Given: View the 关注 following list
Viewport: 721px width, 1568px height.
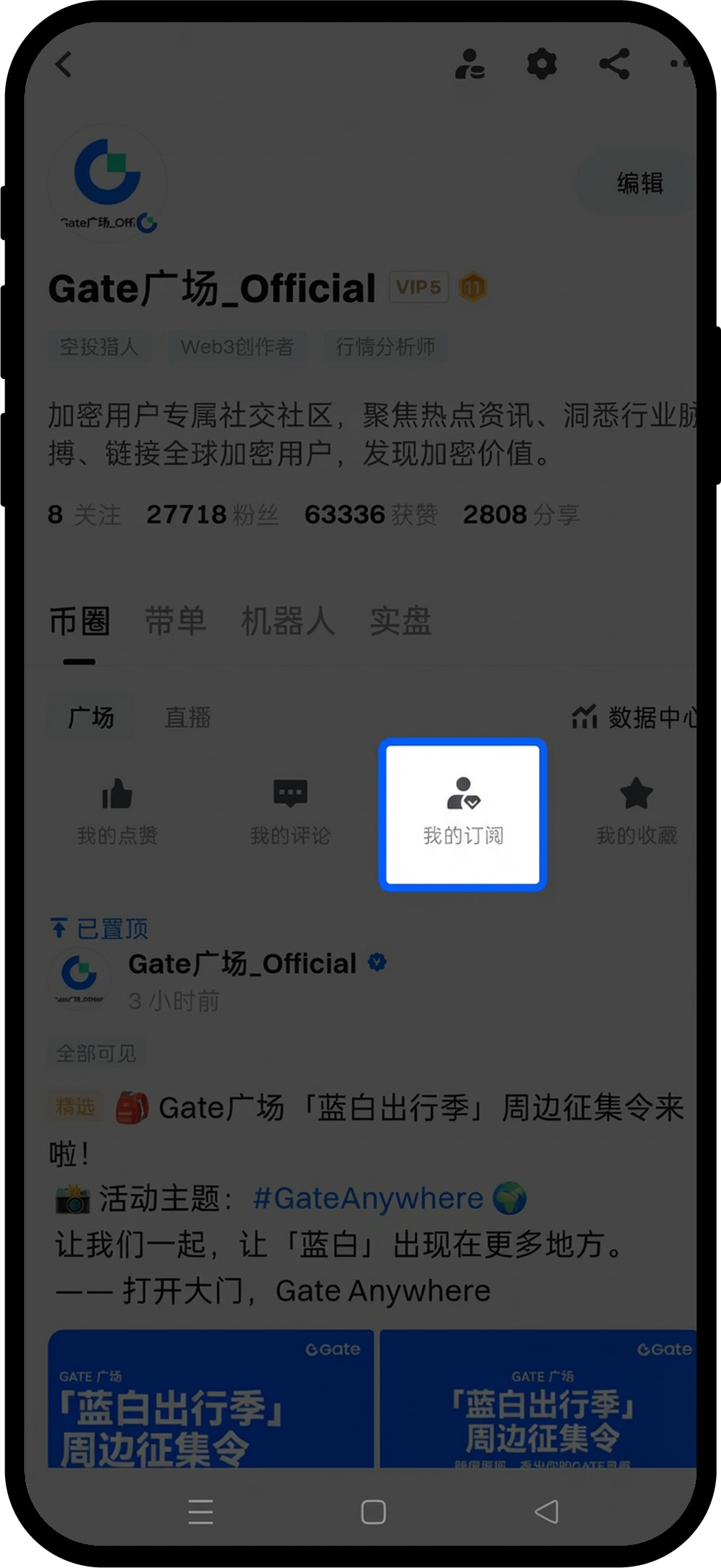Looking at the screenshot, I should pos(85,515).
